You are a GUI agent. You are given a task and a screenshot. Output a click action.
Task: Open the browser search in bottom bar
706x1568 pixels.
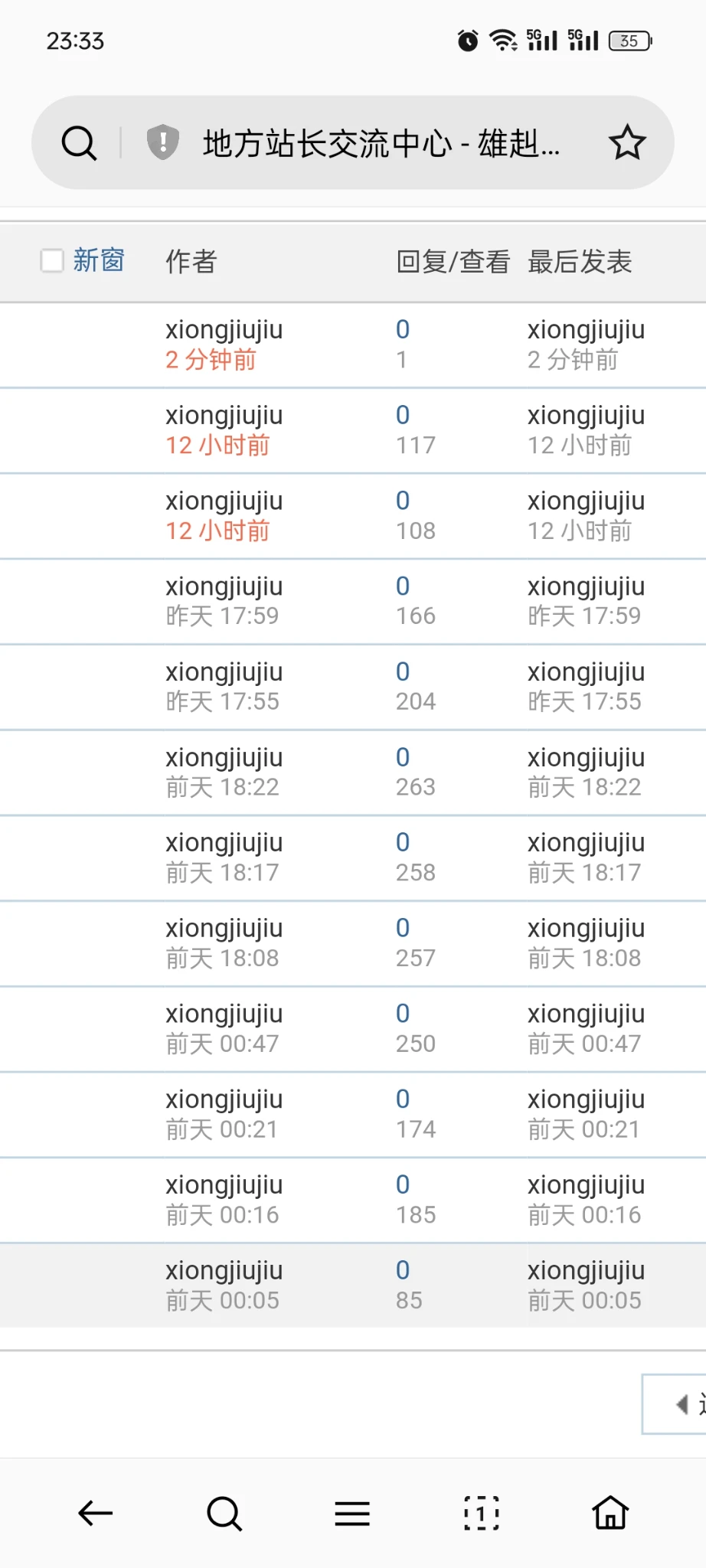(x=224, y=1514)
